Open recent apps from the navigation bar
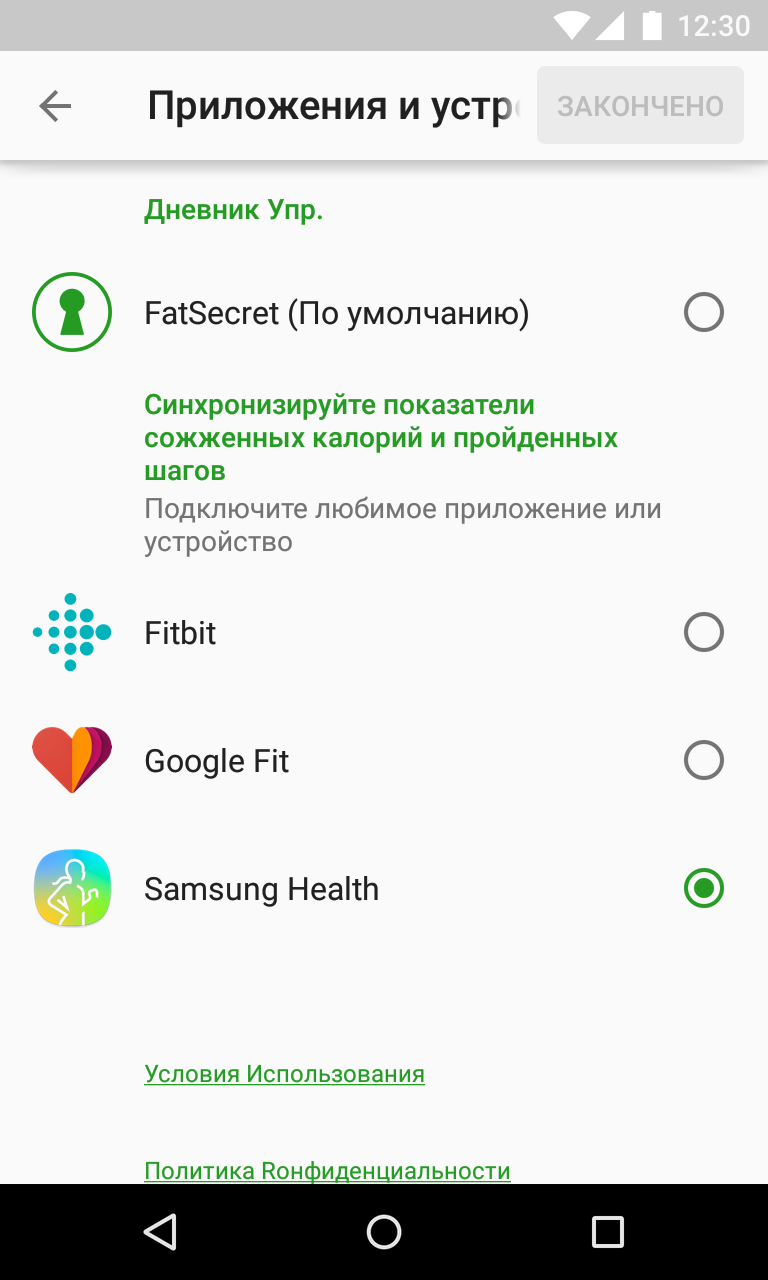This screenshot has width=768, height=1280. (607, 1232)
